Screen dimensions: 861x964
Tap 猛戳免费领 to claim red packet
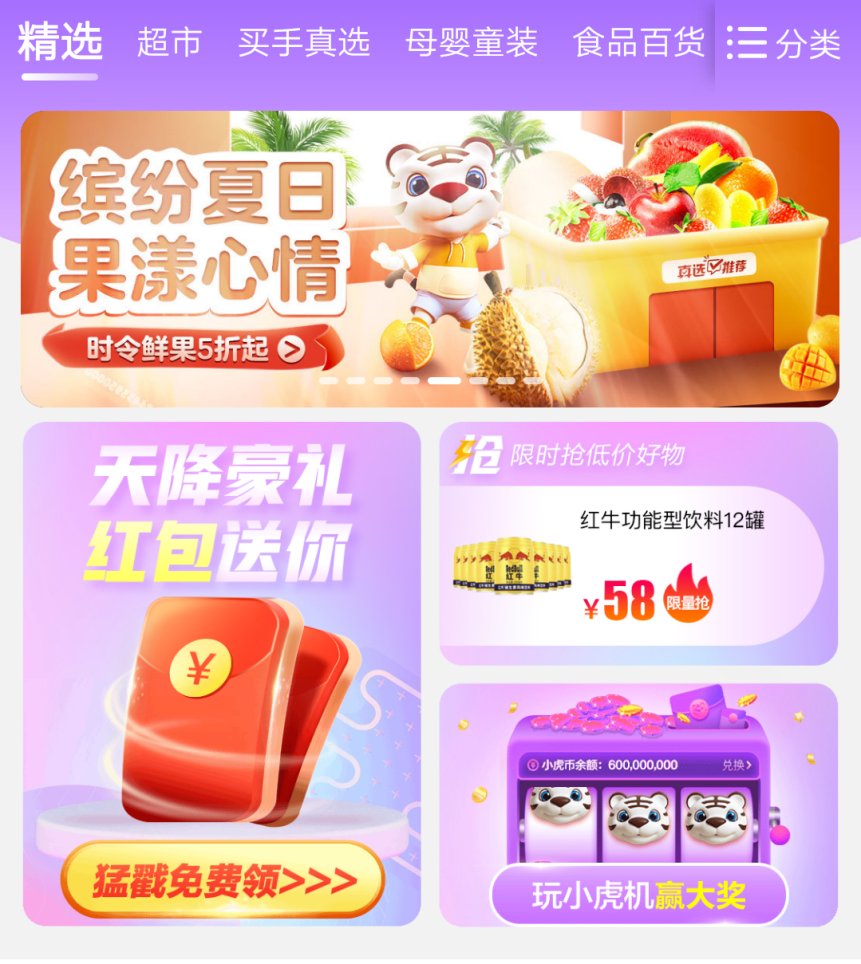pyautogui.click(x=223, y=880)
